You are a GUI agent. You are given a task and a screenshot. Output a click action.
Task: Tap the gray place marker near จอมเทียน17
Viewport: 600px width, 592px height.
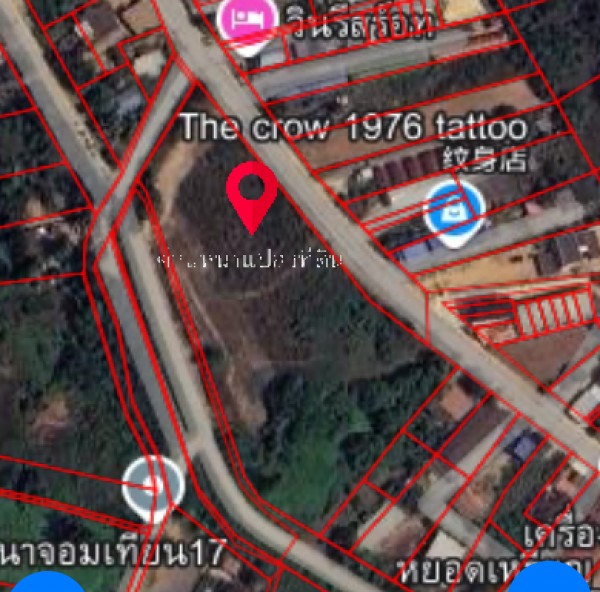153,487
